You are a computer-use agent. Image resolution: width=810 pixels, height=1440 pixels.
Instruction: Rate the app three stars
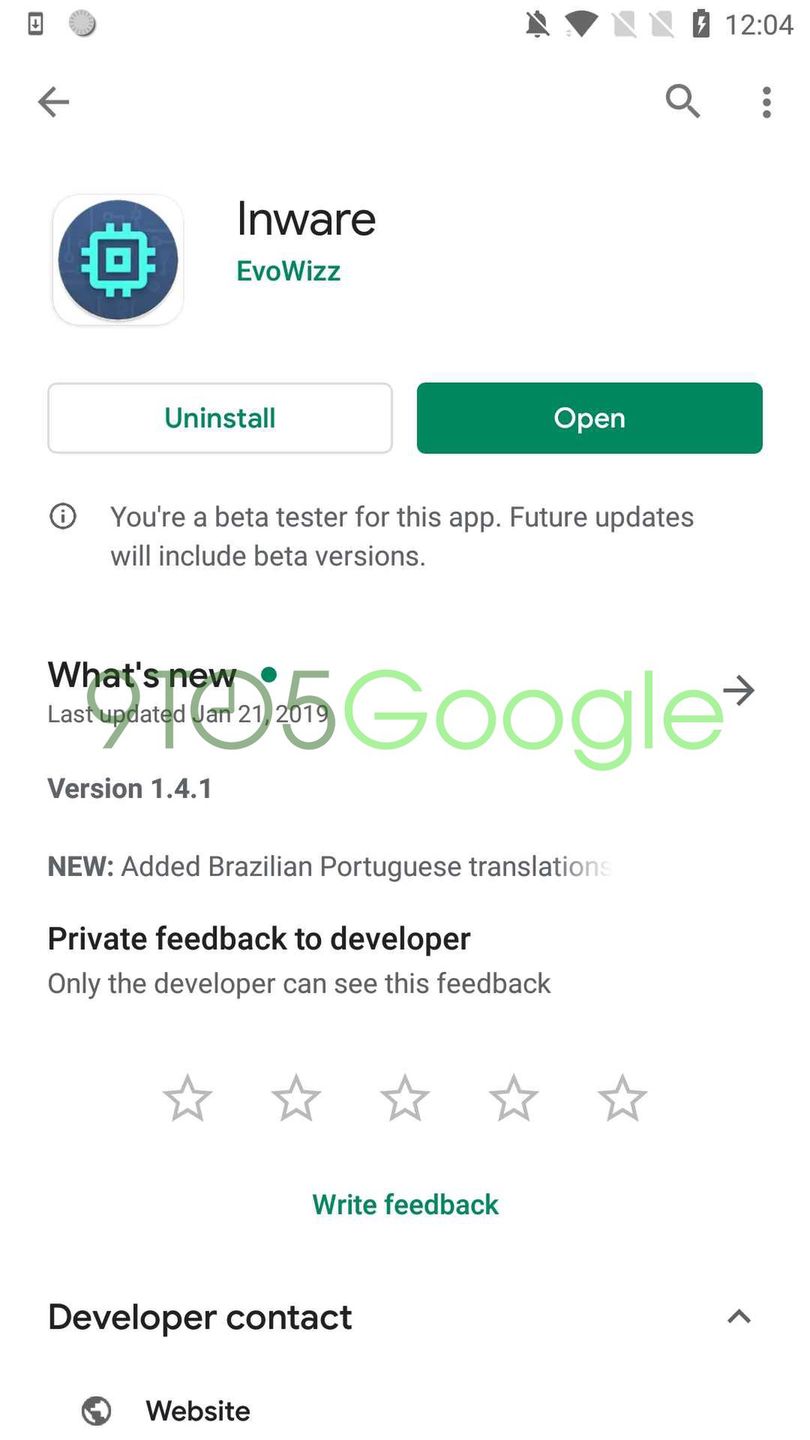(x=405, y=1098)
